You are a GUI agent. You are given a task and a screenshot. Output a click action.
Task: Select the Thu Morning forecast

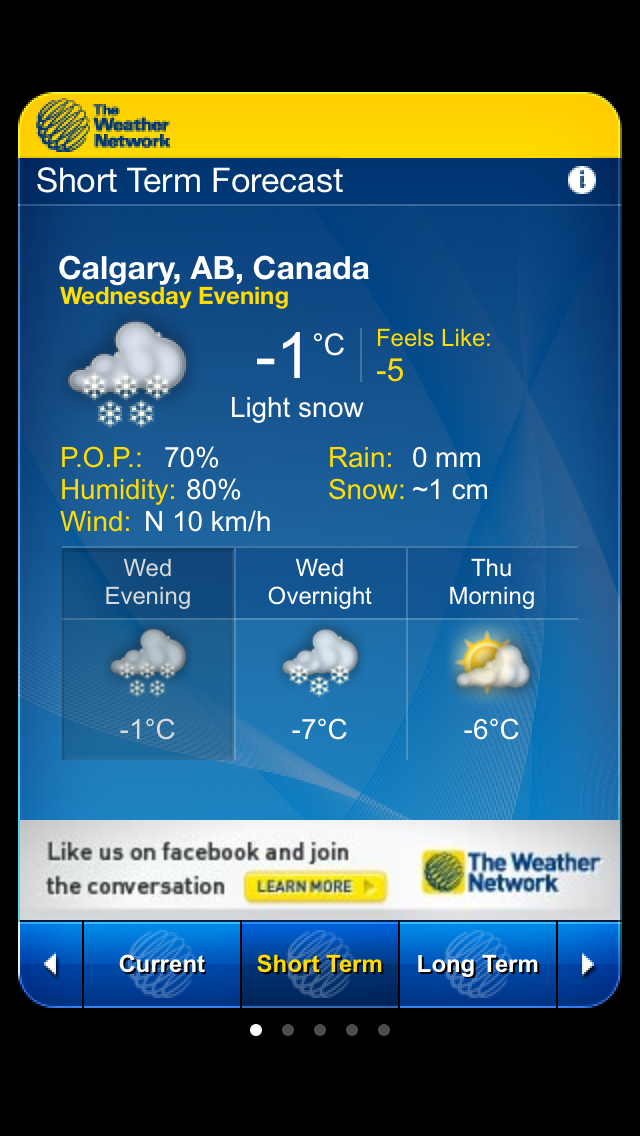pos(492,653)
